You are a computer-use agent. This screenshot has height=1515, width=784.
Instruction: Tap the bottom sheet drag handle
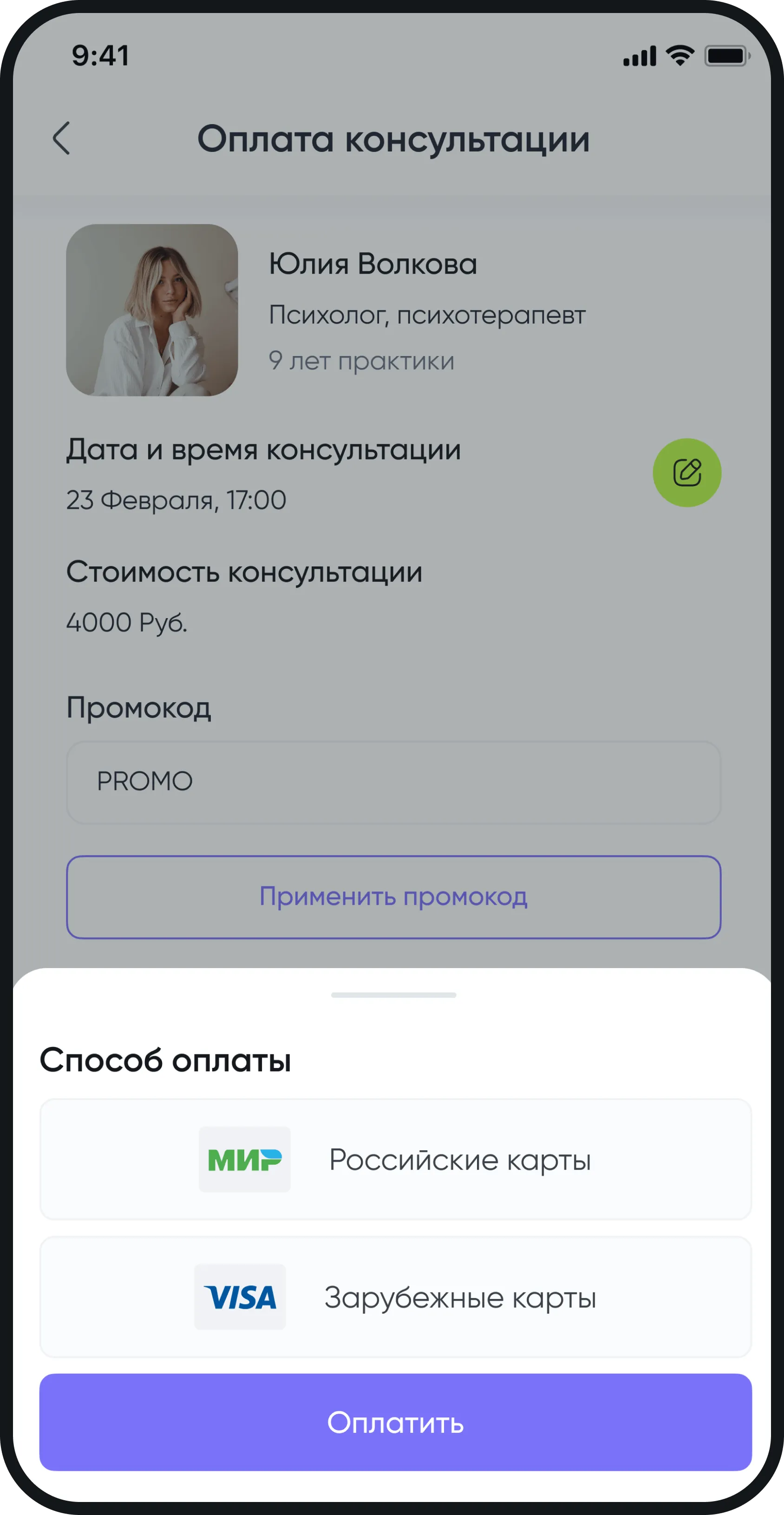(x=393, y=995)
